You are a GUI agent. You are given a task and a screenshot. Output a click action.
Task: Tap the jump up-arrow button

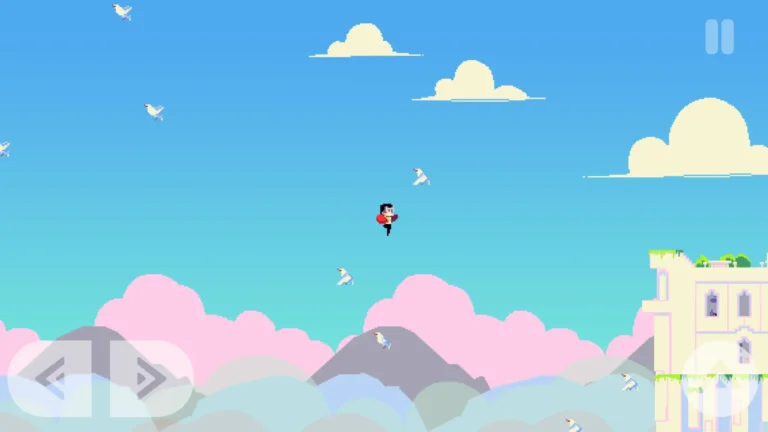[722, 382]
